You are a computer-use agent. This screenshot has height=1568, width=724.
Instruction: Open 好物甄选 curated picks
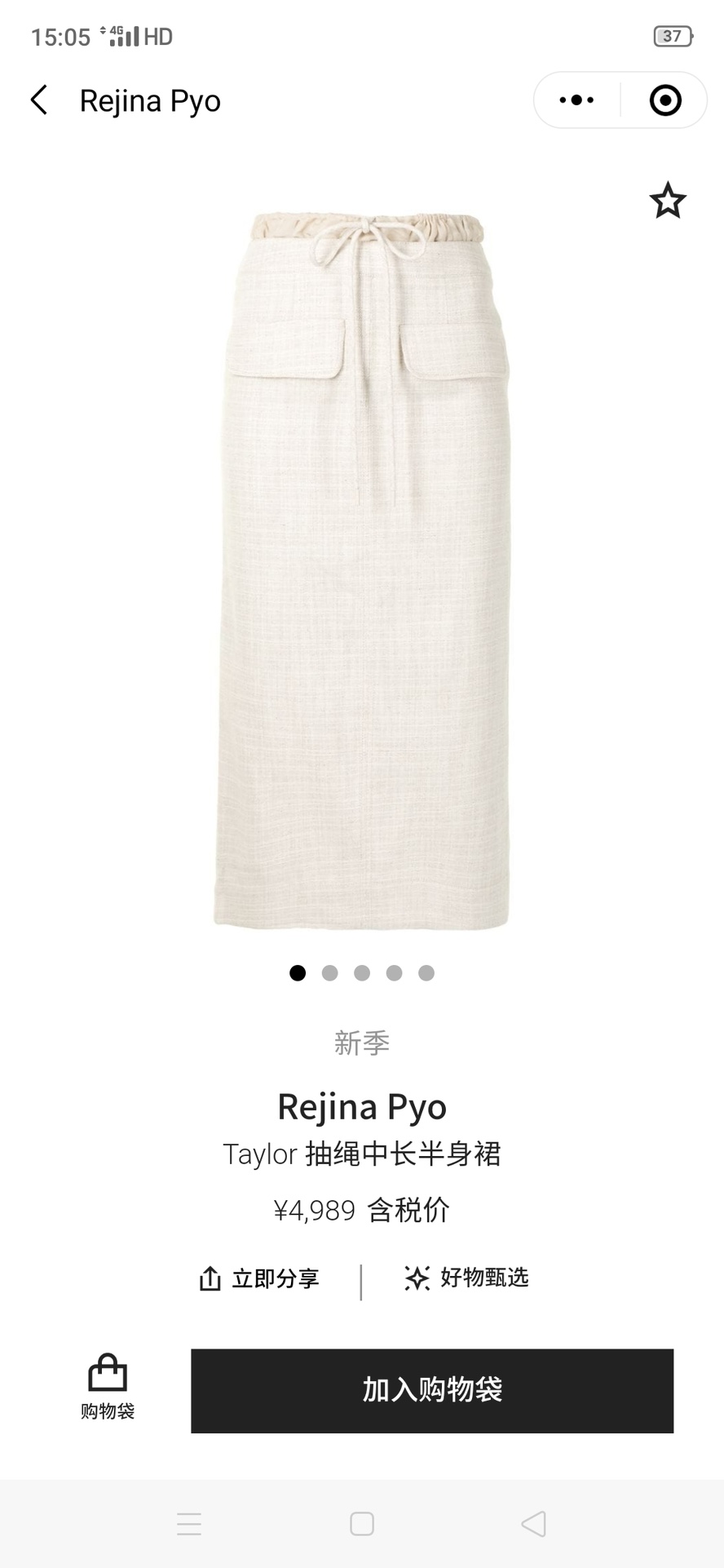pos(467,1278)
